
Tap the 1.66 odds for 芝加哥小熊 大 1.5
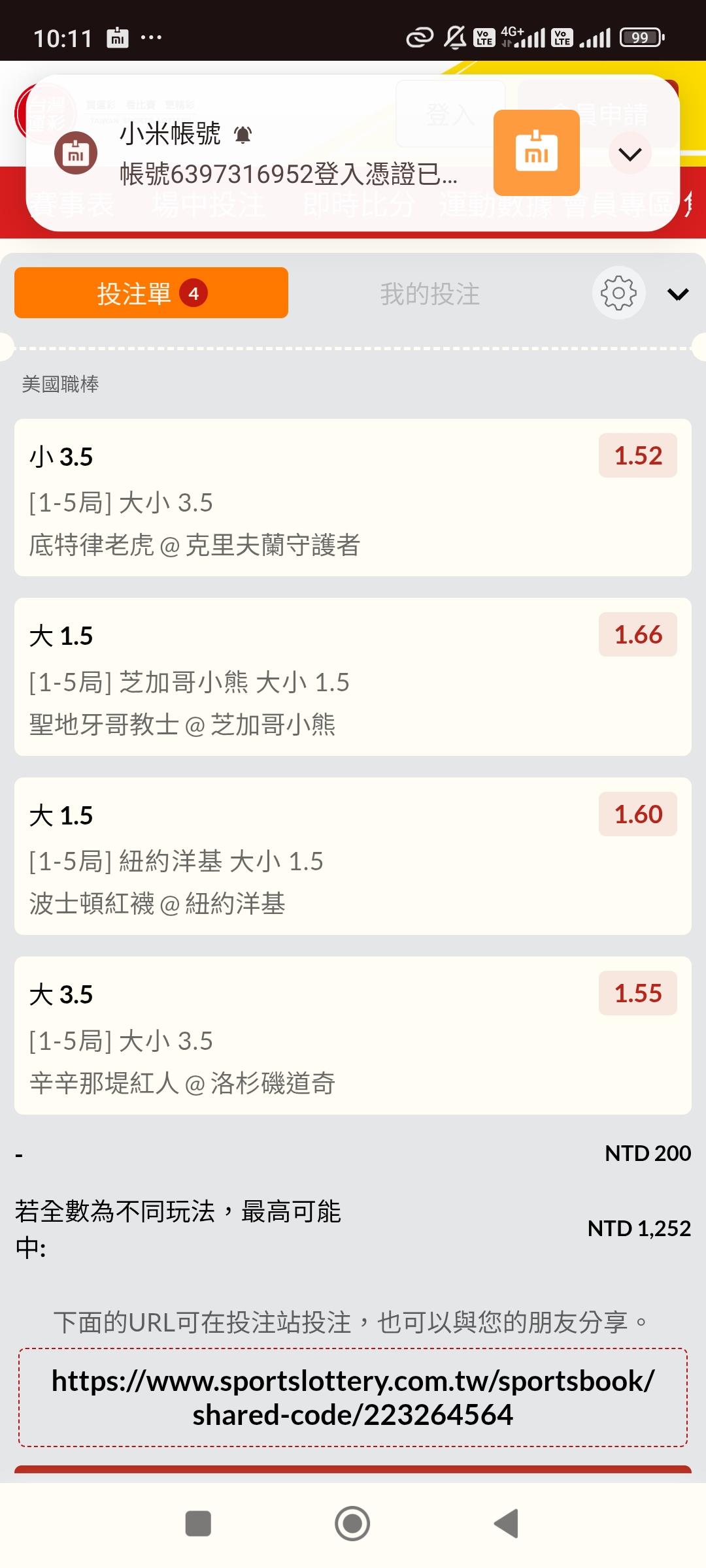click(637, 635)
